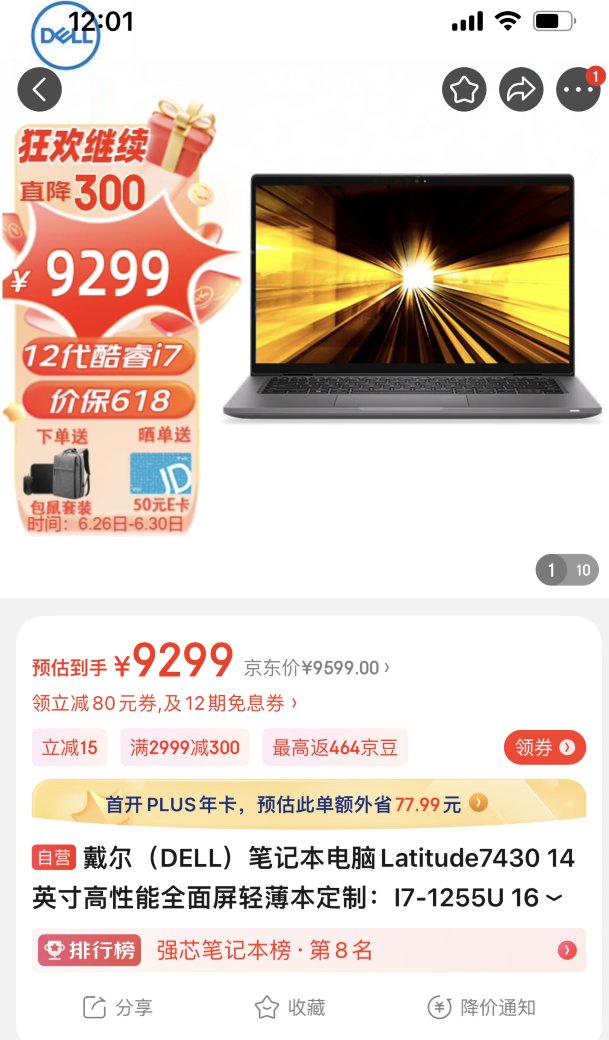Viewport: 609px width, 1040px height.
Task: Open the three-dot overflow menu
Action: pyautogui.click(x=578, y=90)
